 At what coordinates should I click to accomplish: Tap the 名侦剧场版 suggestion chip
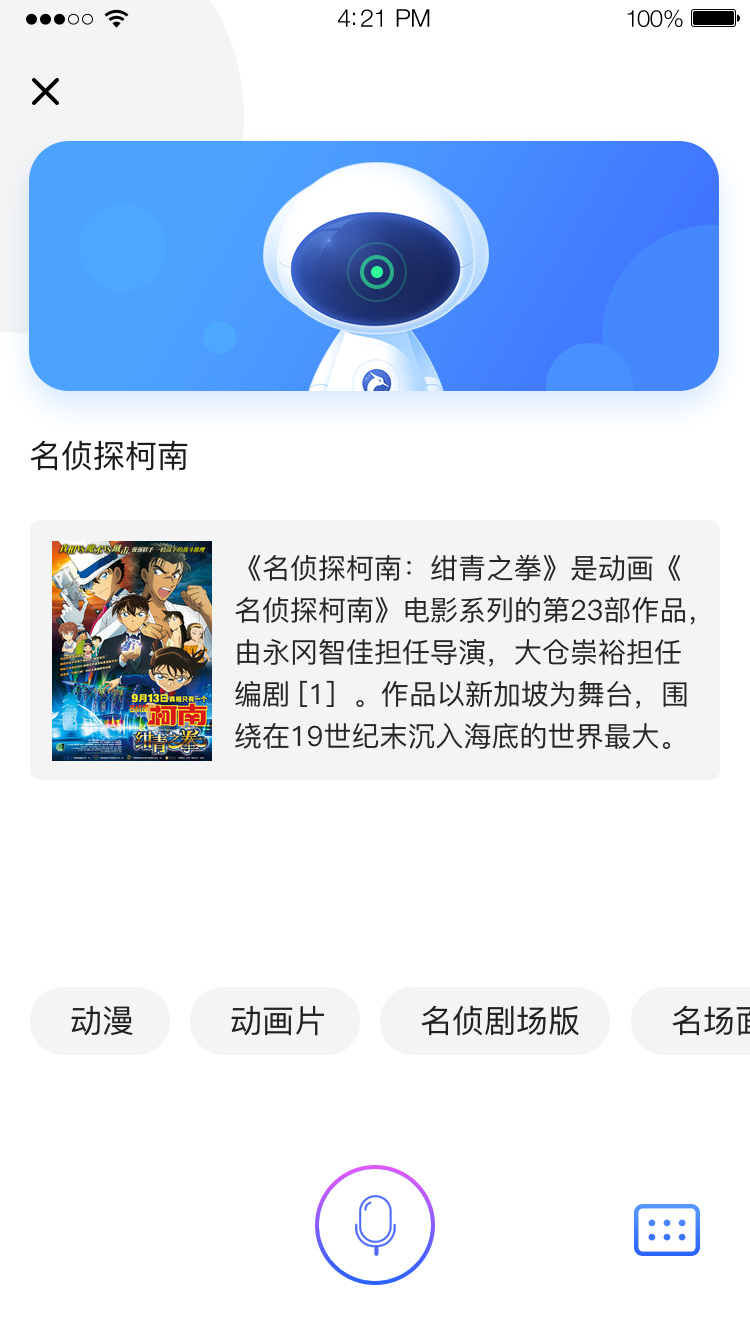tap(495, 1021)
